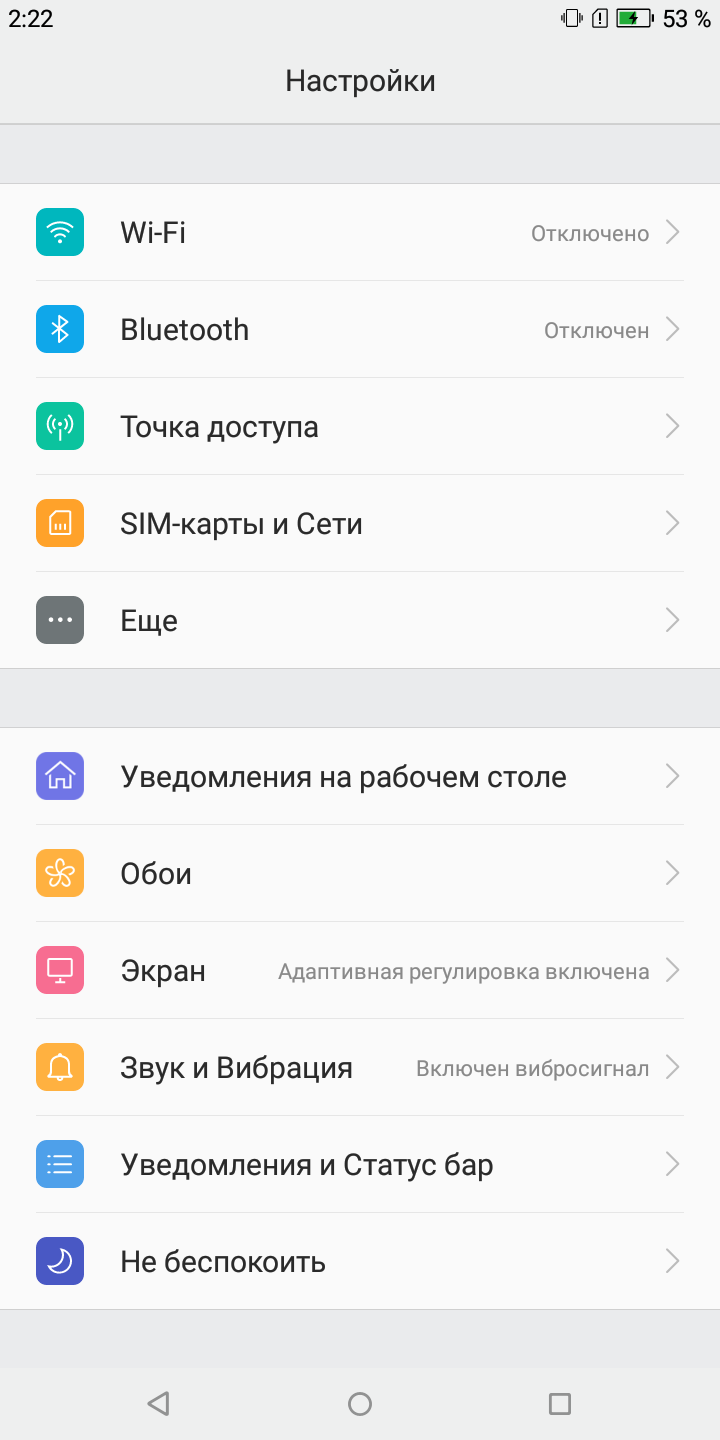Open the Экран display settings
The image size is (720, 1440).
coord(360,971)
